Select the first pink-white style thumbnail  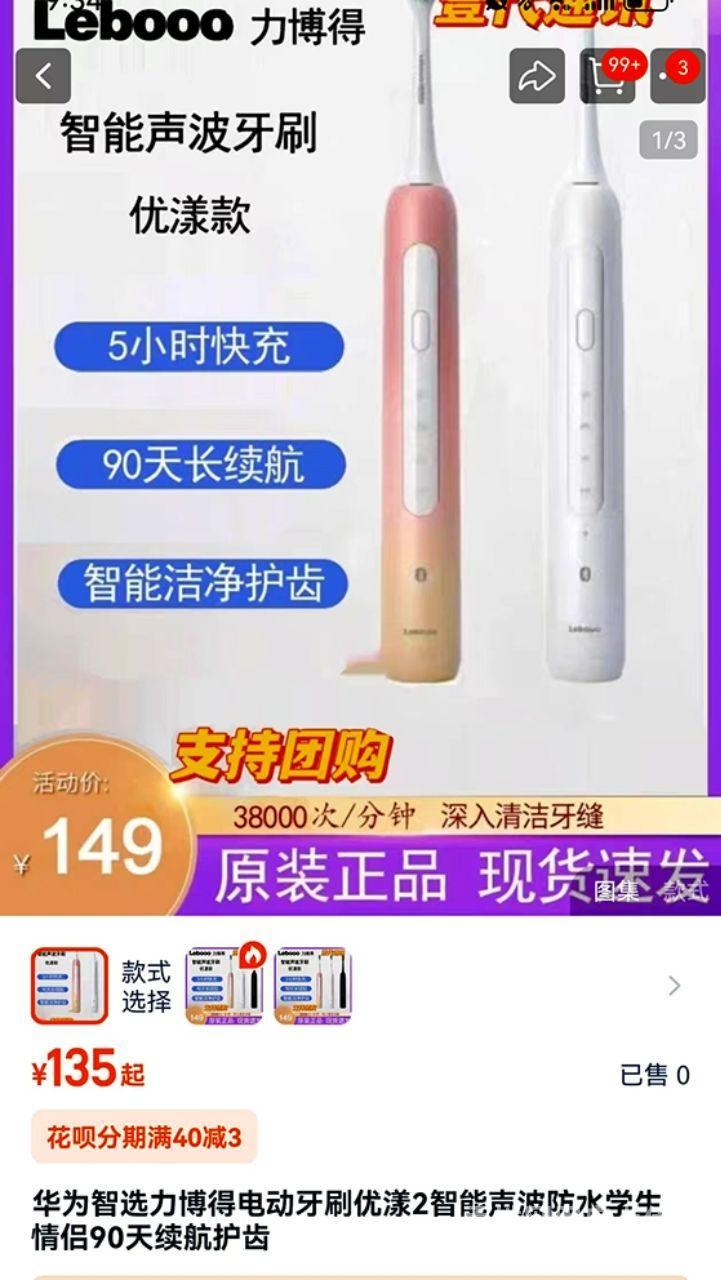coord(69,986)
